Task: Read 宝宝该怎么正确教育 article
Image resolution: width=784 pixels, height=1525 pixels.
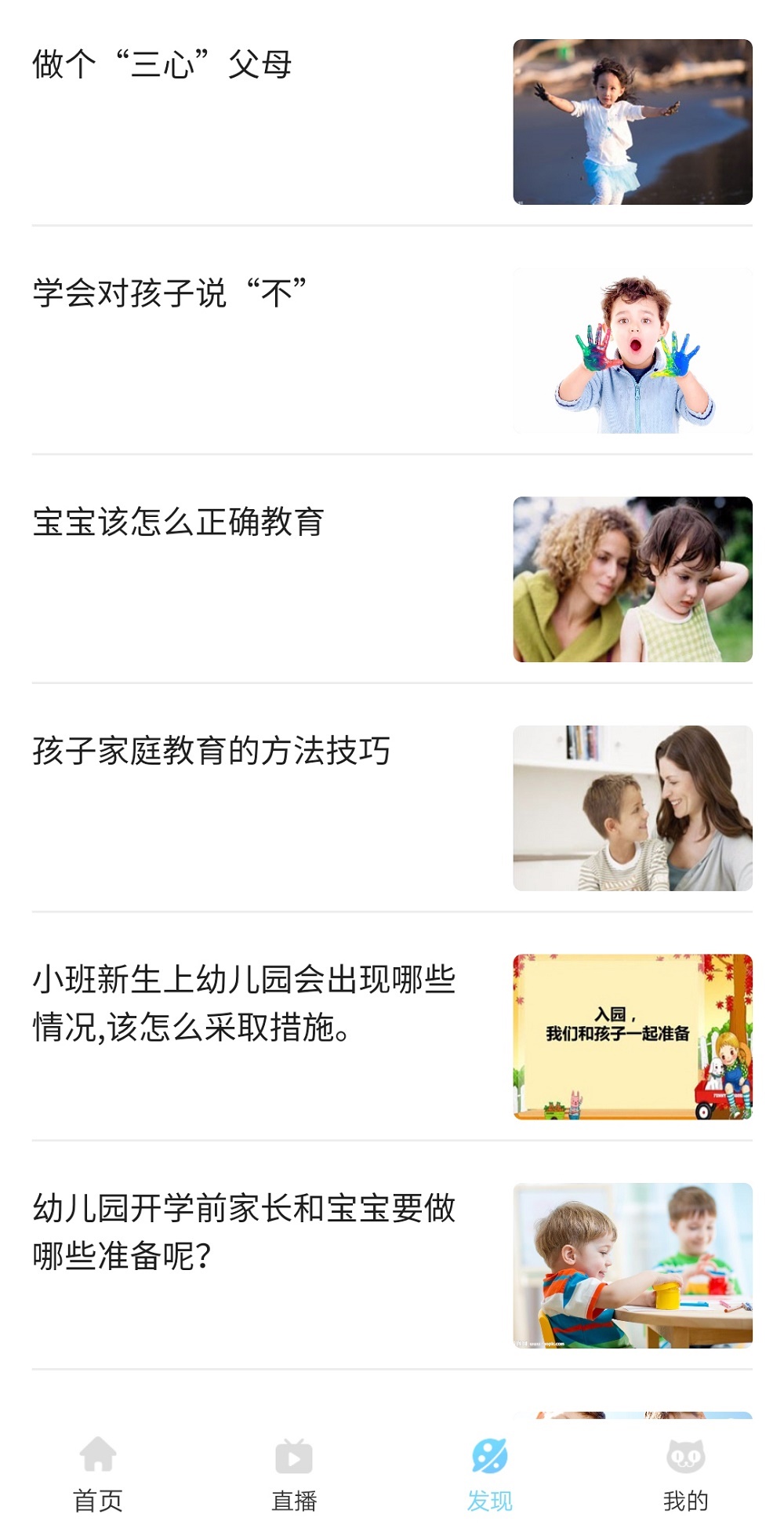Action: 178,522
